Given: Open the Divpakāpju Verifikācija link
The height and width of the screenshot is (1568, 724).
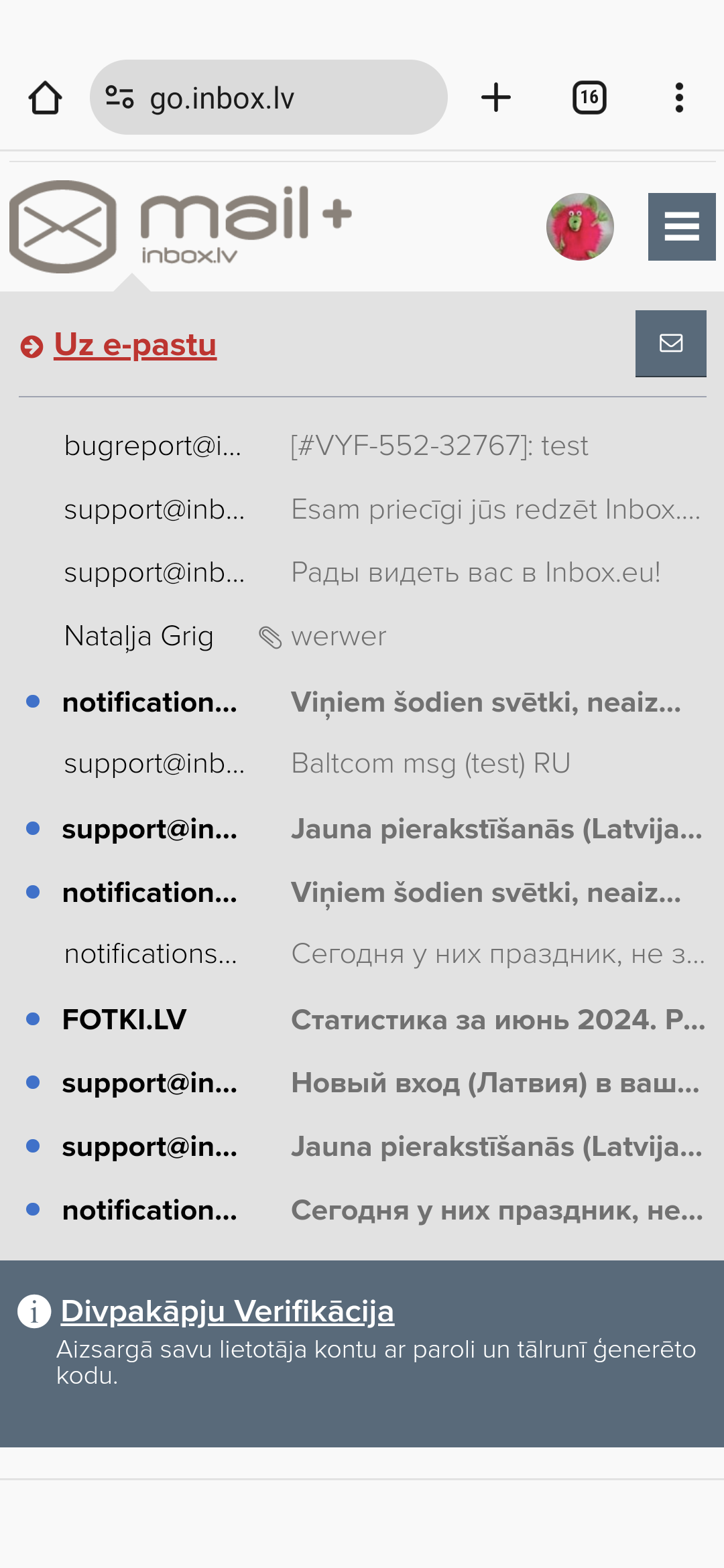Looking at the screenshot, I should pos(227,1311).
